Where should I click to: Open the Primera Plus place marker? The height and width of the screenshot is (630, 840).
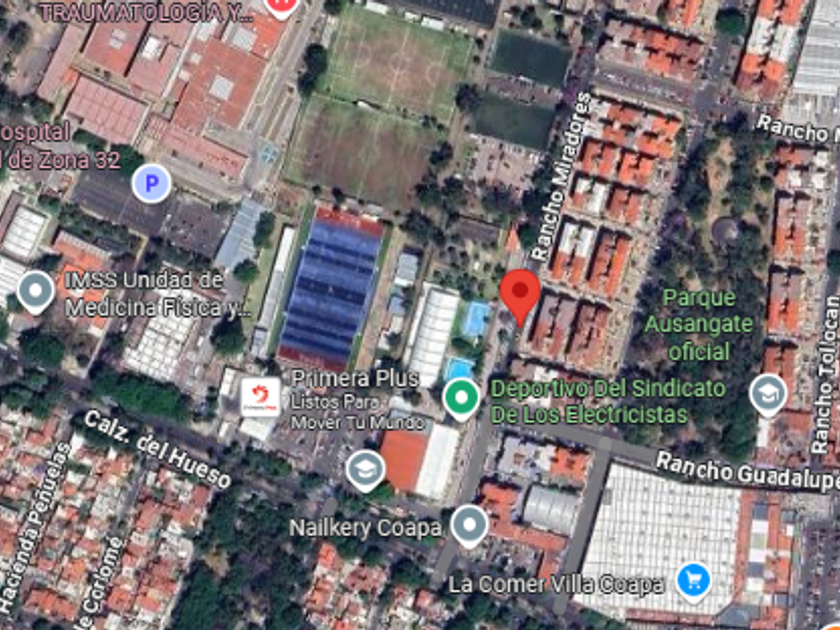point(260,396)
